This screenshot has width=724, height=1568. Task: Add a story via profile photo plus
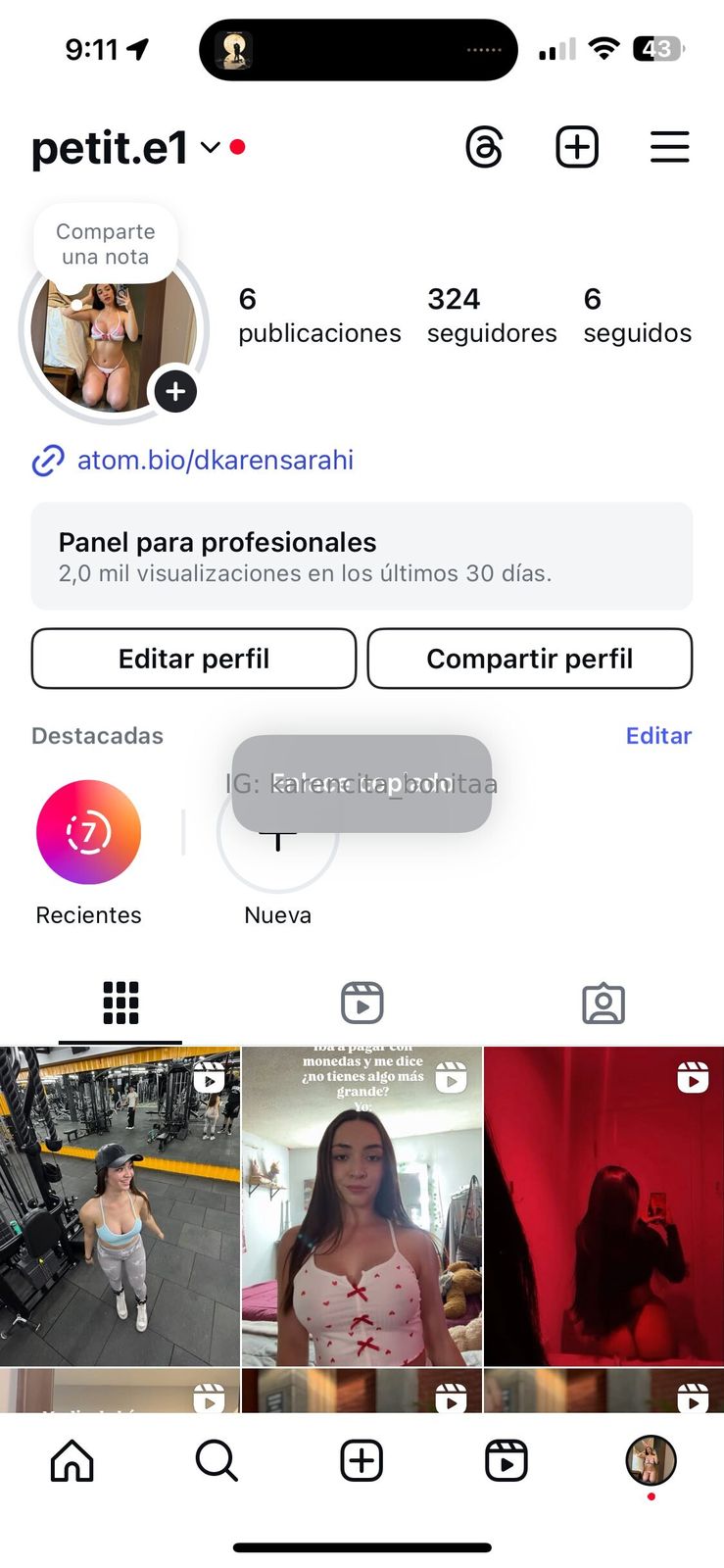point(175,392)
